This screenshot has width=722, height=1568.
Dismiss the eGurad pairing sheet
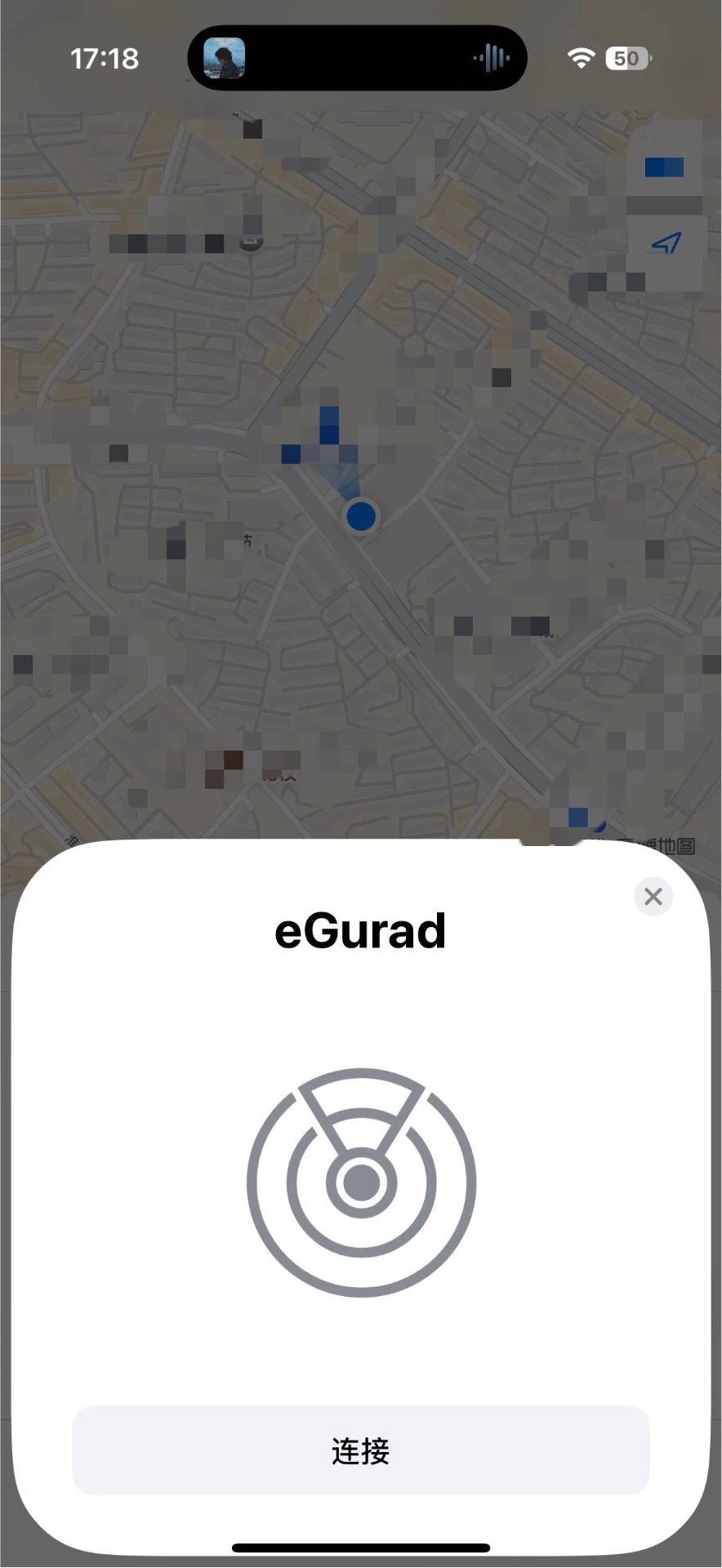tap(653, 896)
